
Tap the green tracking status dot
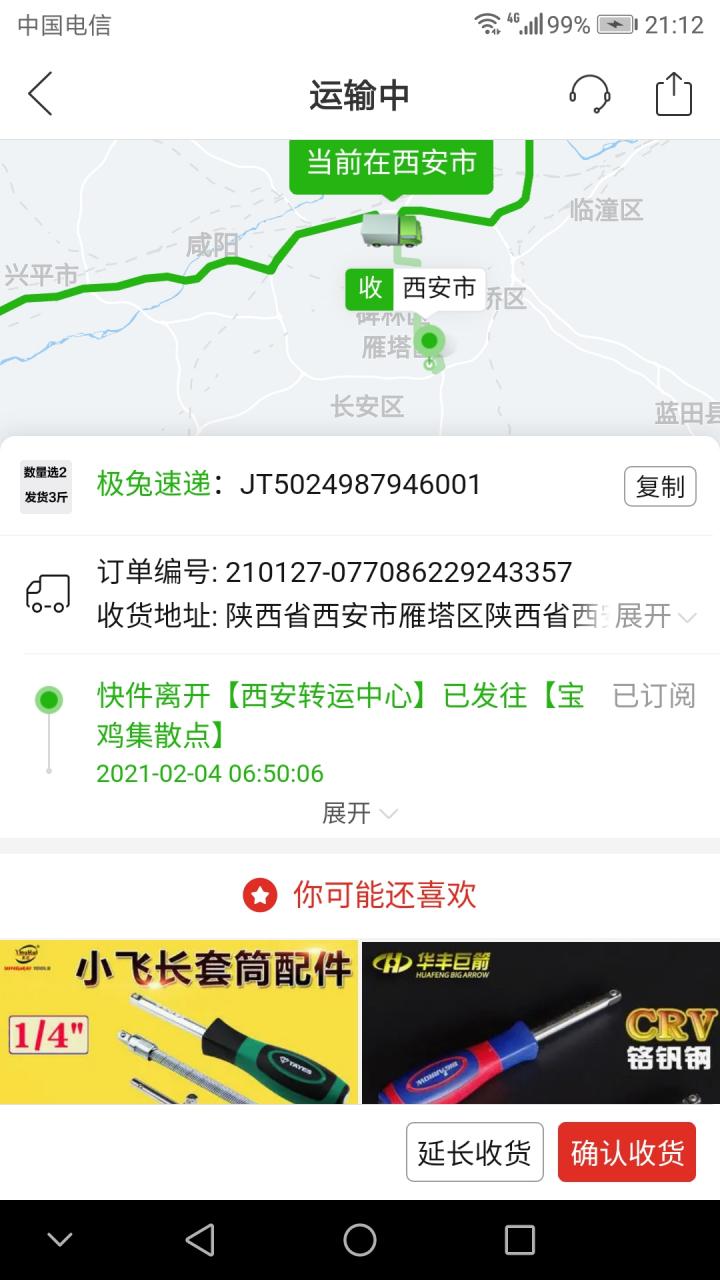pos(47,699)
